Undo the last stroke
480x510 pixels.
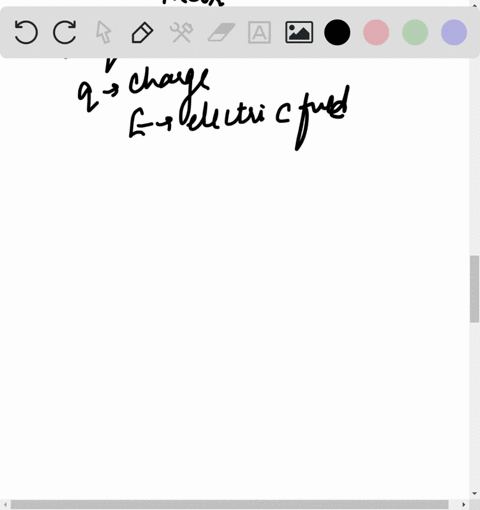coord(26,32)
